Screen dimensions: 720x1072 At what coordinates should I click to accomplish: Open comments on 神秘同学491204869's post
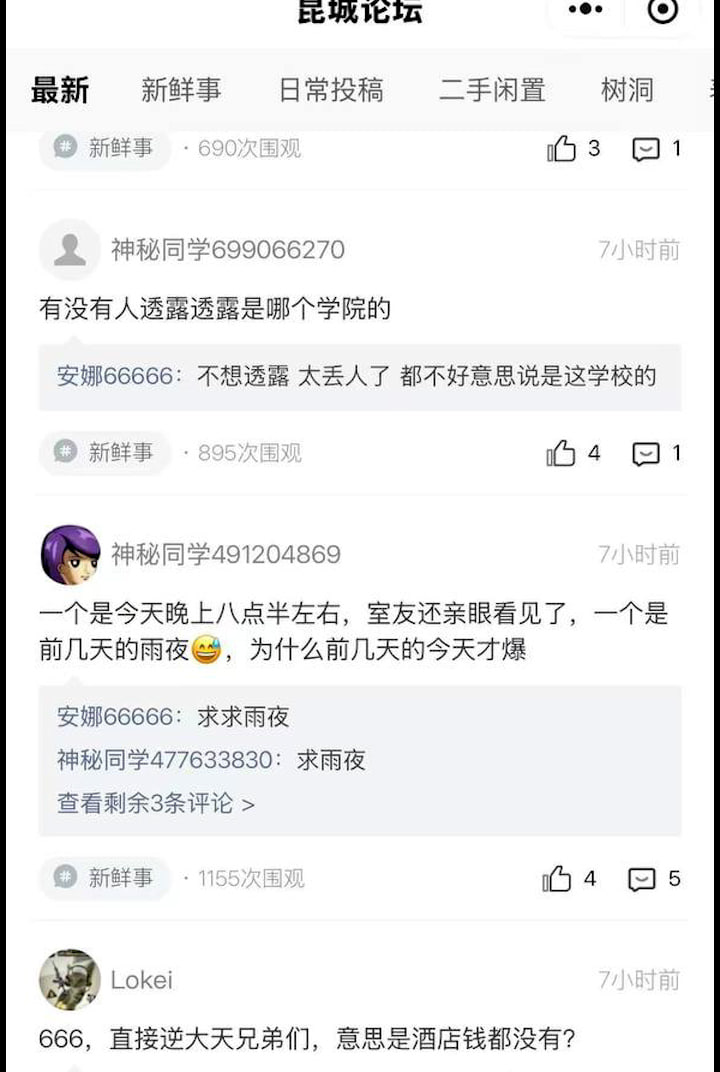(x=642, y=879)
